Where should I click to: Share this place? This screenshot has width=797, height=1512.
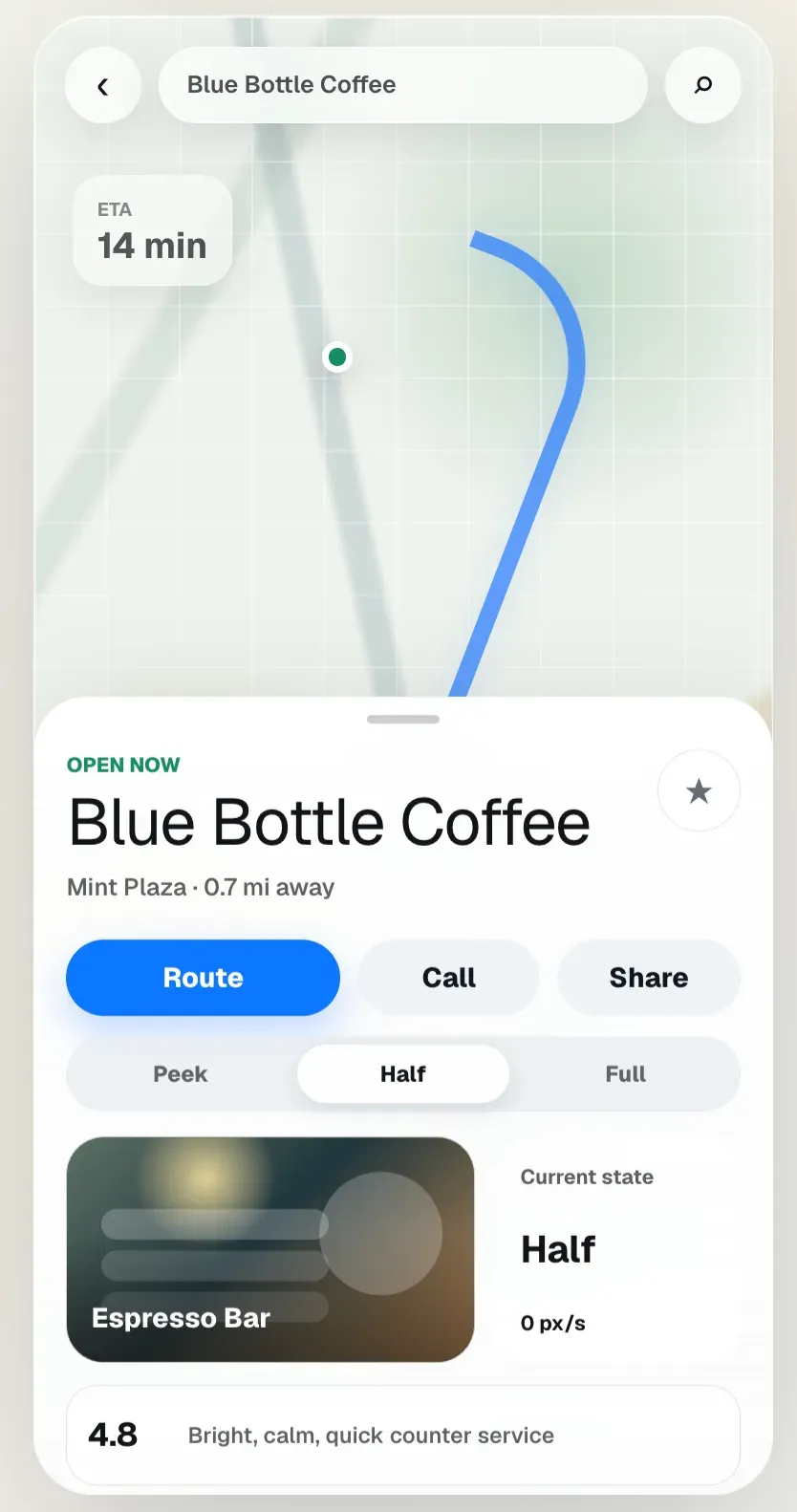coord(649,978)
